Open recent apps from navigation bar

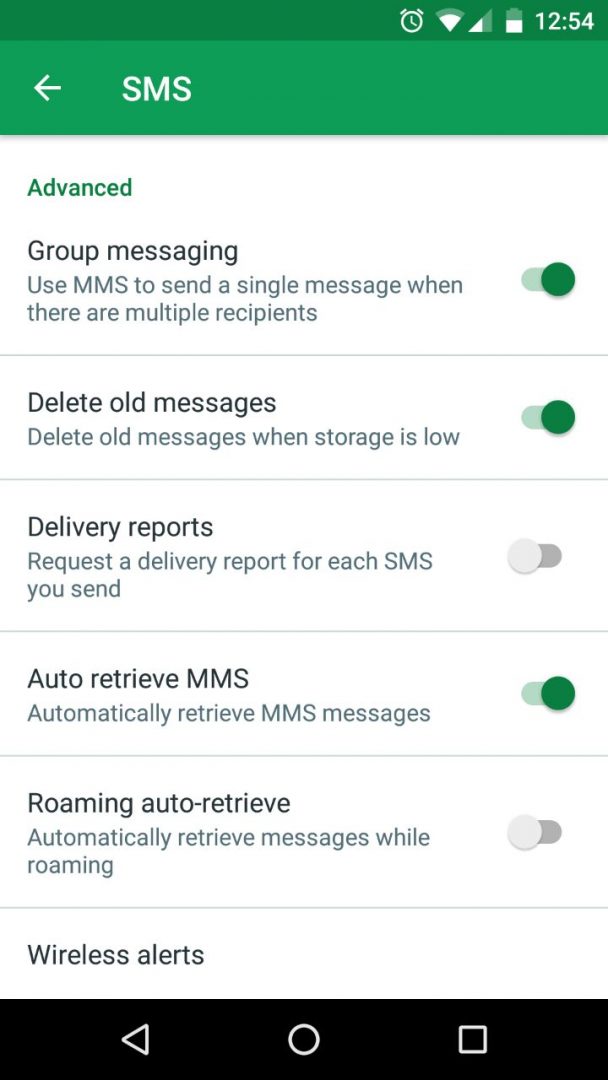472,1039
